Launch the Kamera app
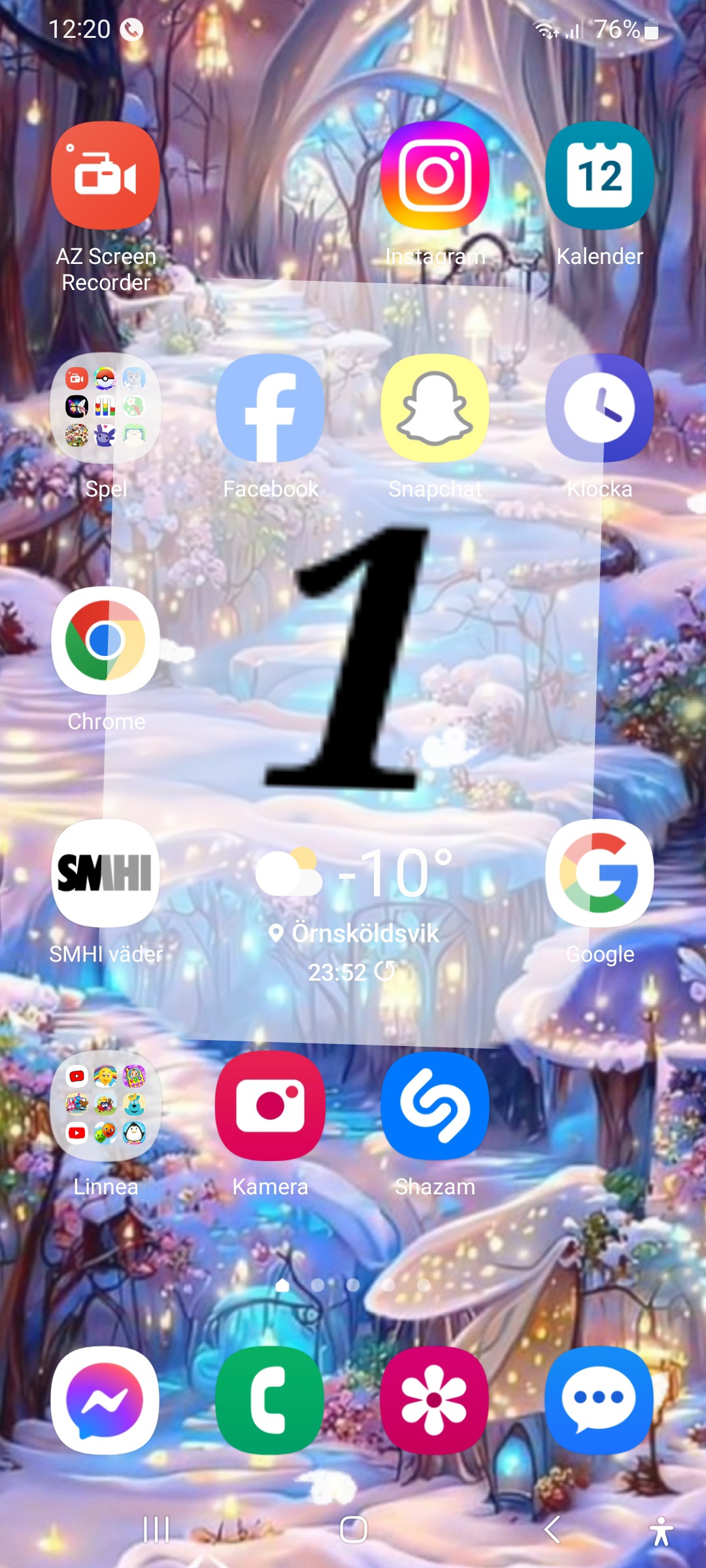The width and height of the screenshot is (706, 1568). coord(270,1106)
